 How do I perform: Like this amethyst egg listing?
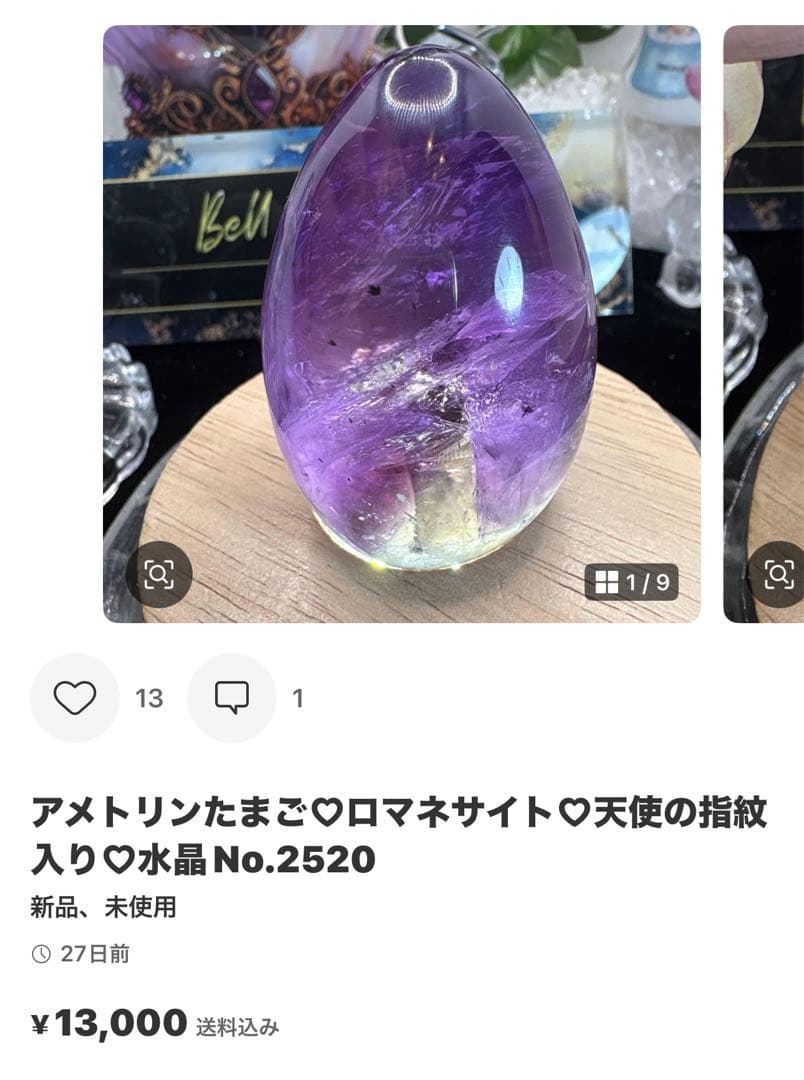(74, 698)
